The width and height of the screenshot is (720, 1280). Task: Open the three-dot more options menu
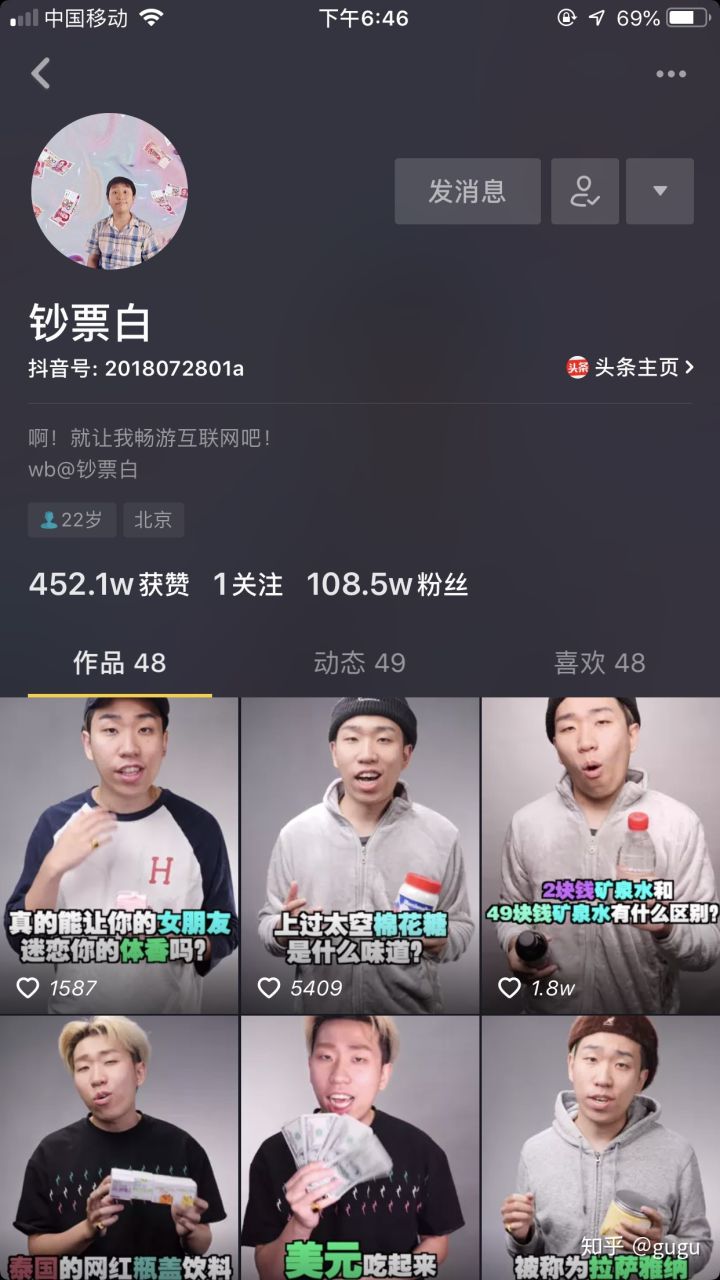pos(671,74)
